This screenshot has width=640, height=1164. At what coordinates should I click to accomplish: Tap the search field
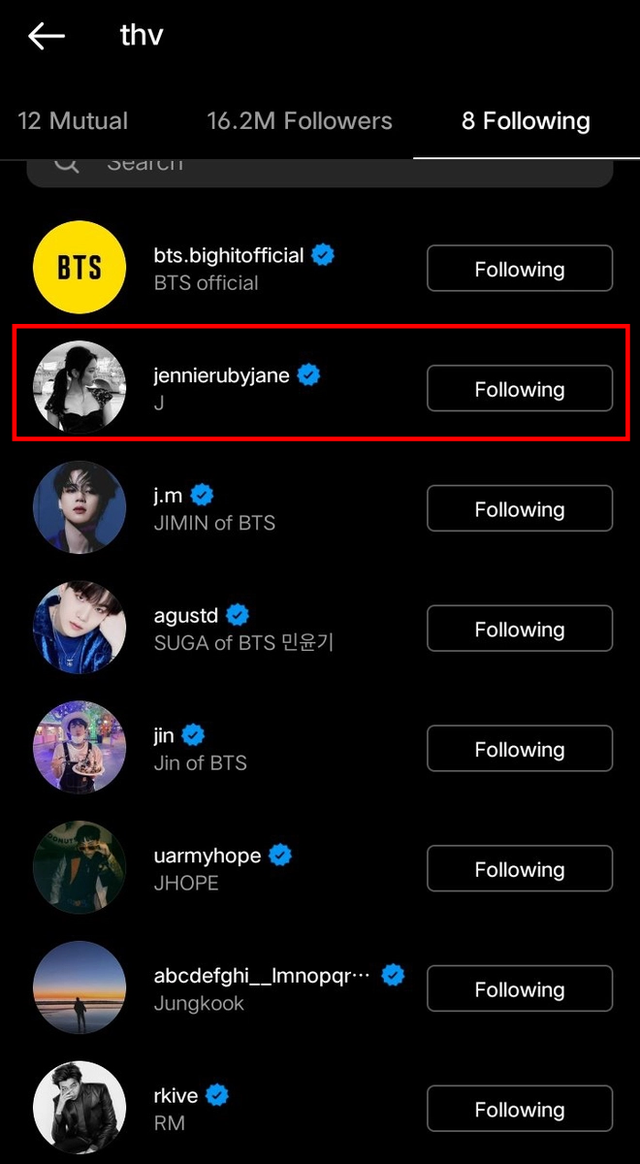coord(320,168)
